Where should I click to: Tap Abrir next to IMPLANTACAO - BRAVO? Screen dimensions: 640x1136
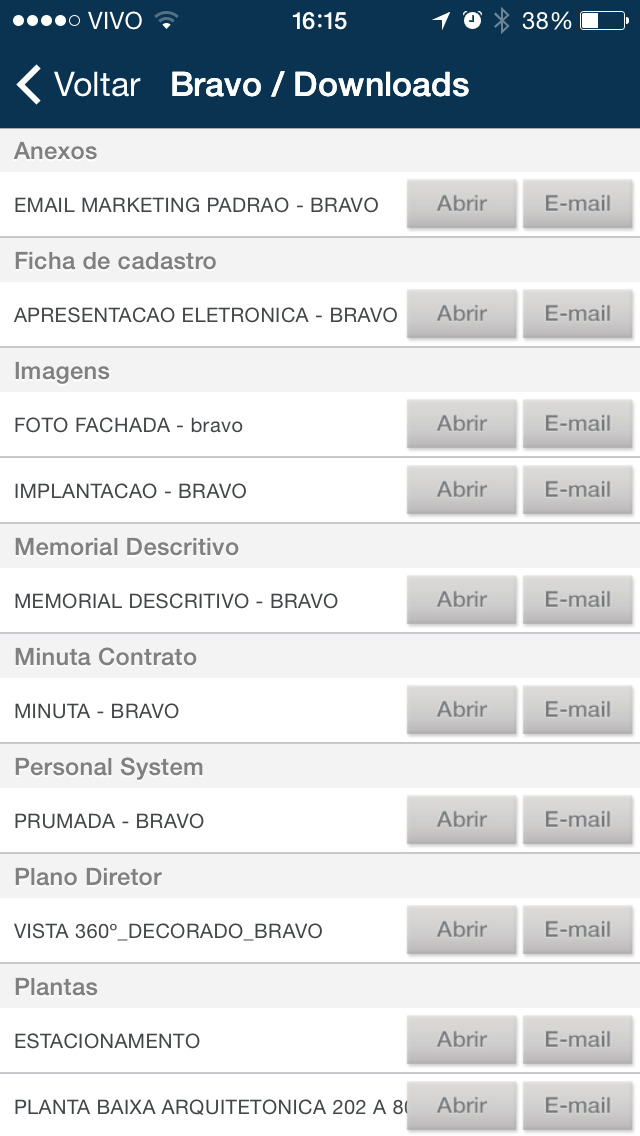[462, 490]
